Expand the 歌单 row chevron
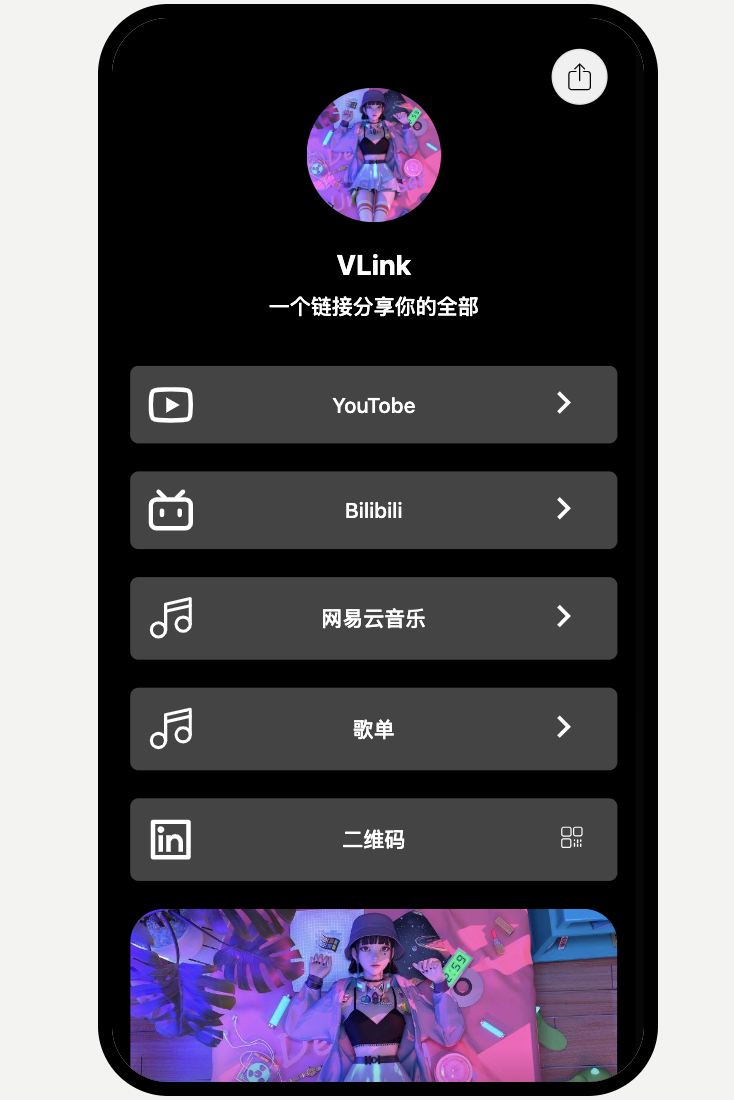The image size is (734, 1100). point(563,728)
